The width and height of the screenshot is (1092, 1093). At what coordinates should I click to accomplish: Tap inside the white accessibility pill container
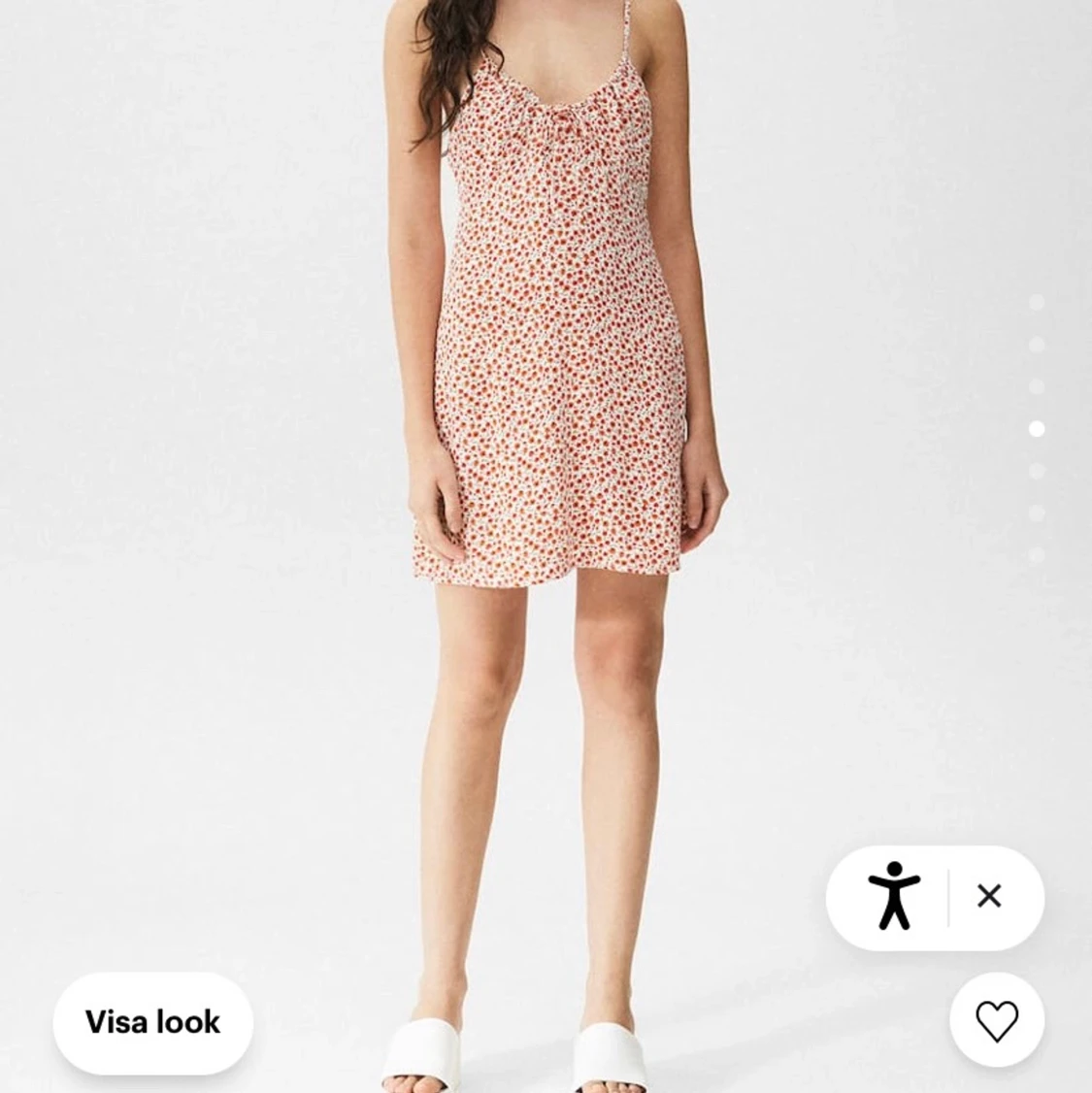tap(937, 897)
